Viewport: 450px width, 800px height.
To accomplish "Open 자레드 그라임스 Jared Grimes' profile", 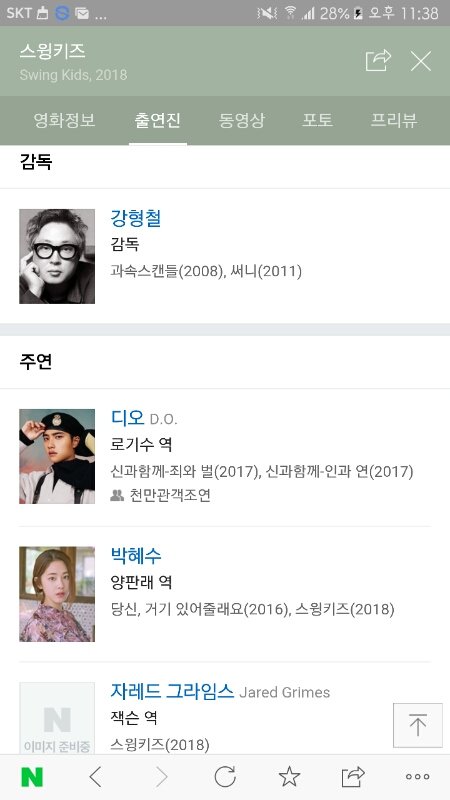I will pos(220,692).
